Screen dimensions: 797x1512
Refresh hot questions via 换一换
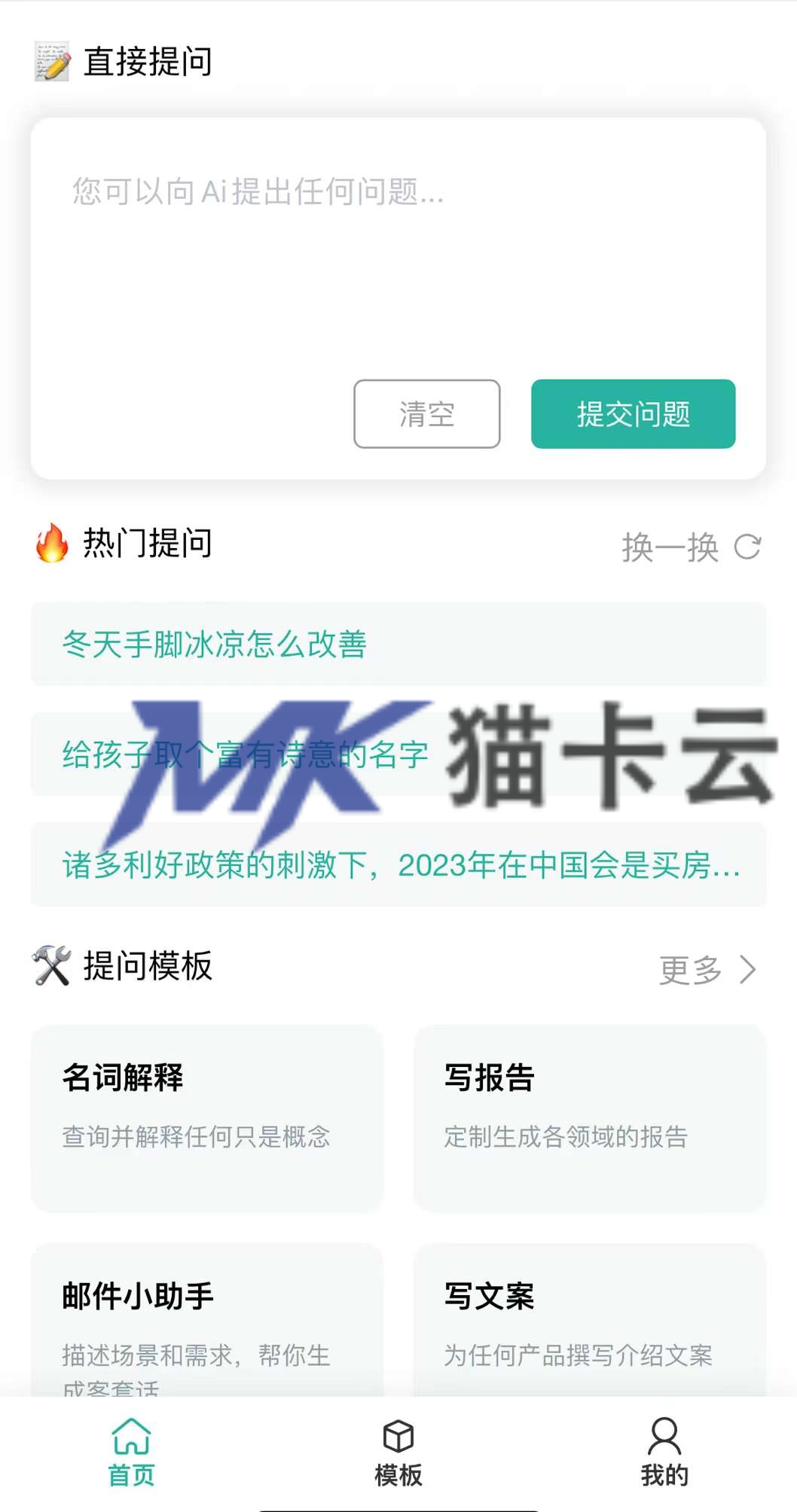coord(691,547)
